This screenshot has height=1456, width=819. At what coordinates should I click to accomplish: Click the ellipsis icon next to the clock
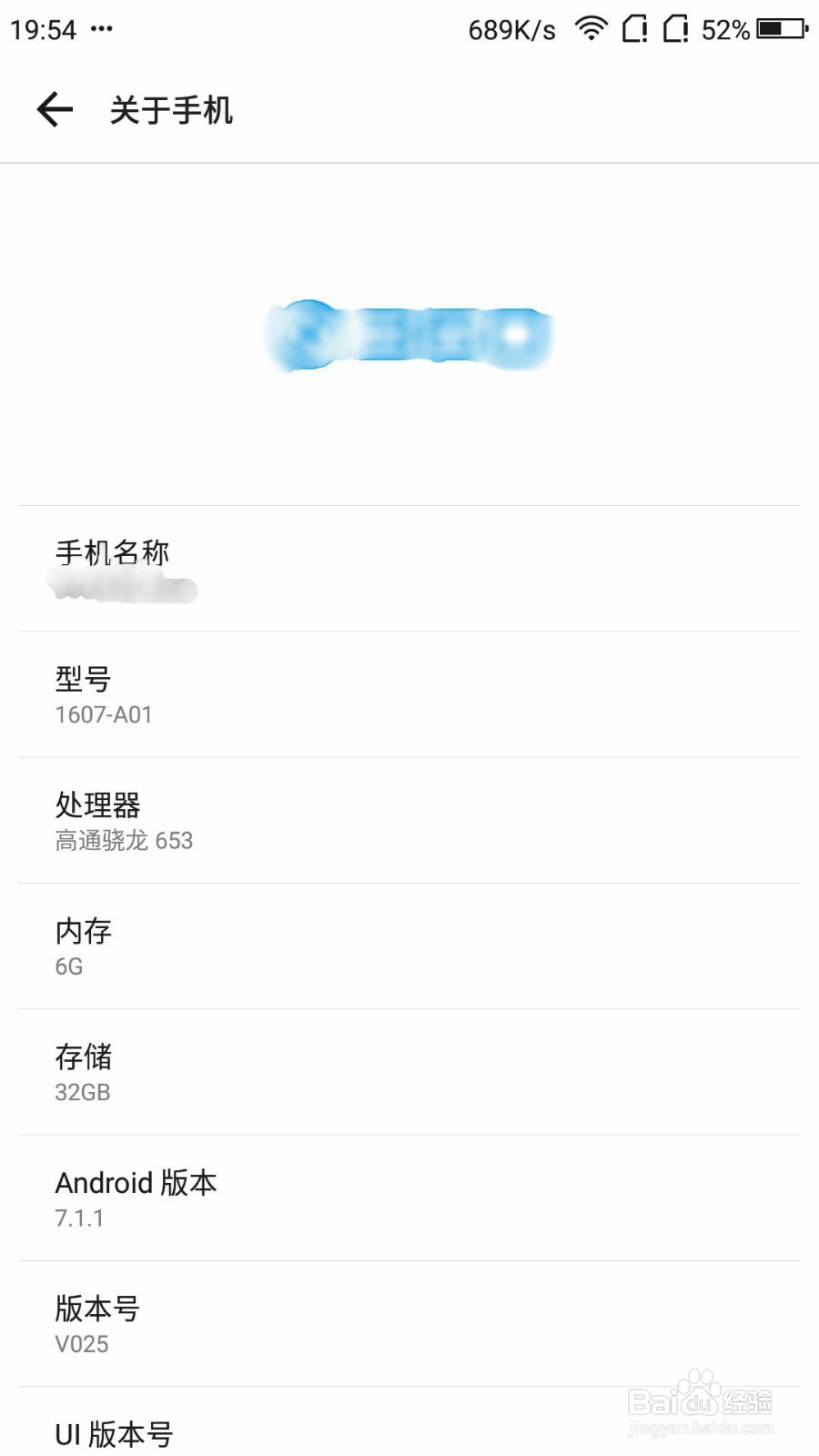click(103, 31)
